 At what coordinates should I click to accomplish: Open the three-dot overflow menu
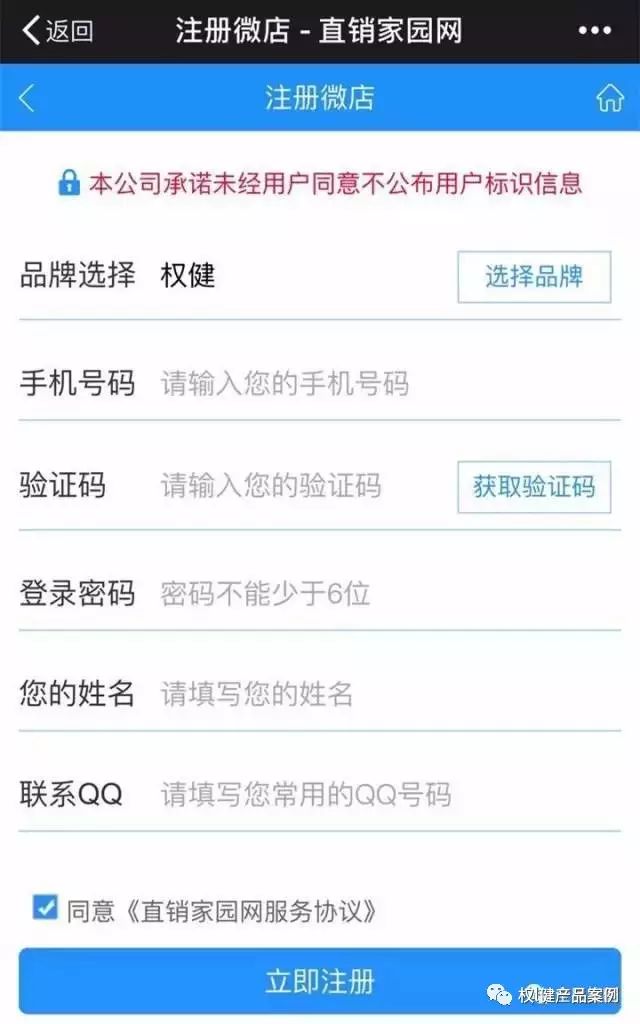[x=594, y=30]
